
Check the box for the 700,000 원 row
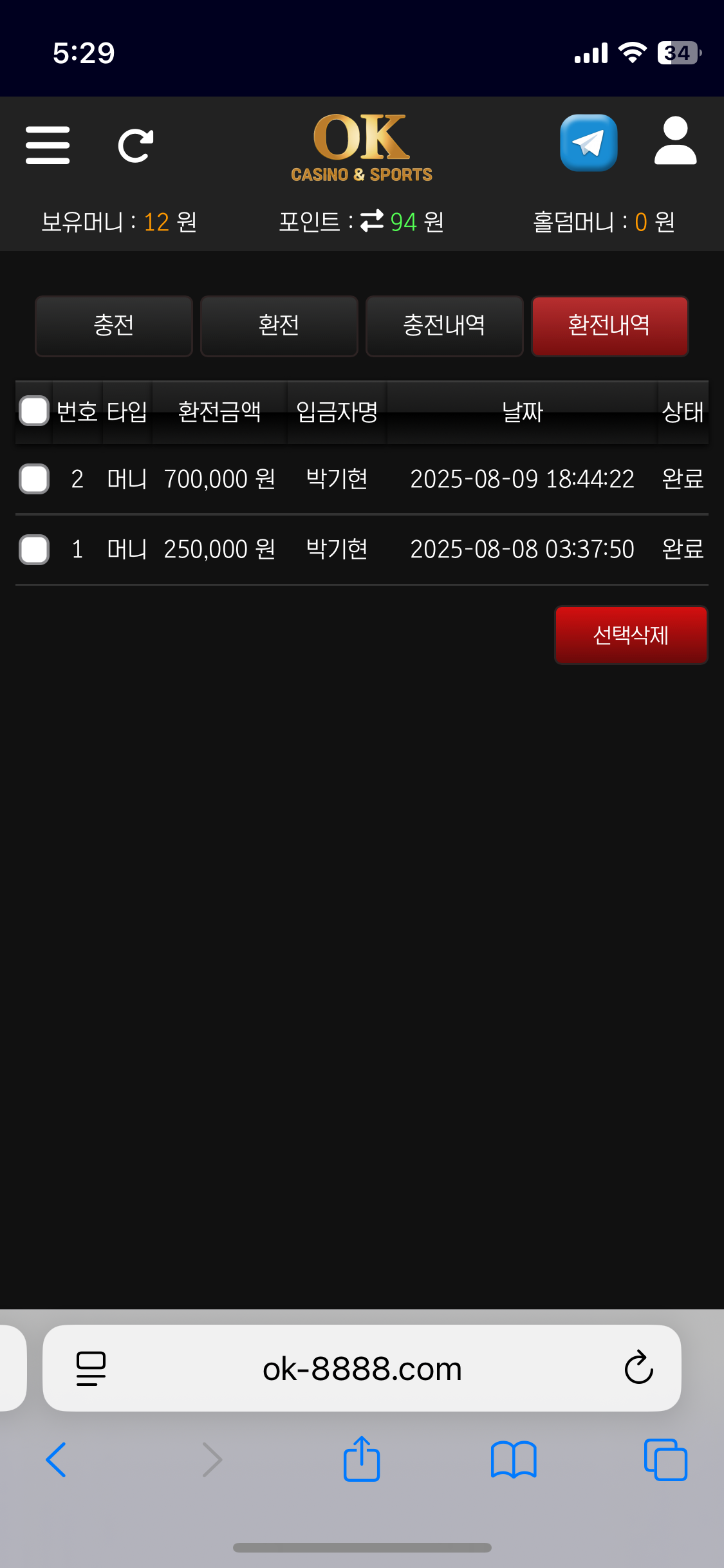pyautogui.click(x=34, y=479)
